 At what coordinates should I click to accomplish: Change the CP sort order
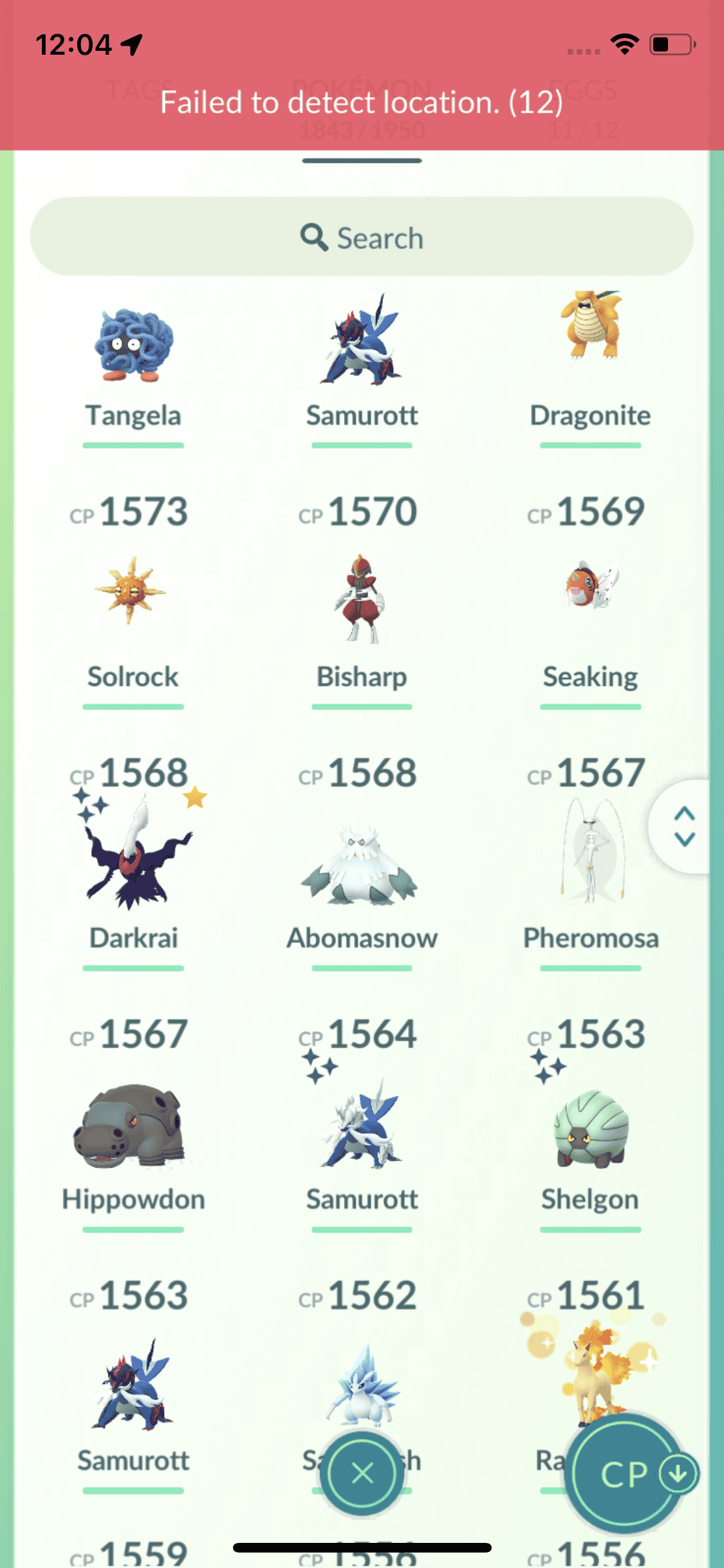(x=624, y=1474)
